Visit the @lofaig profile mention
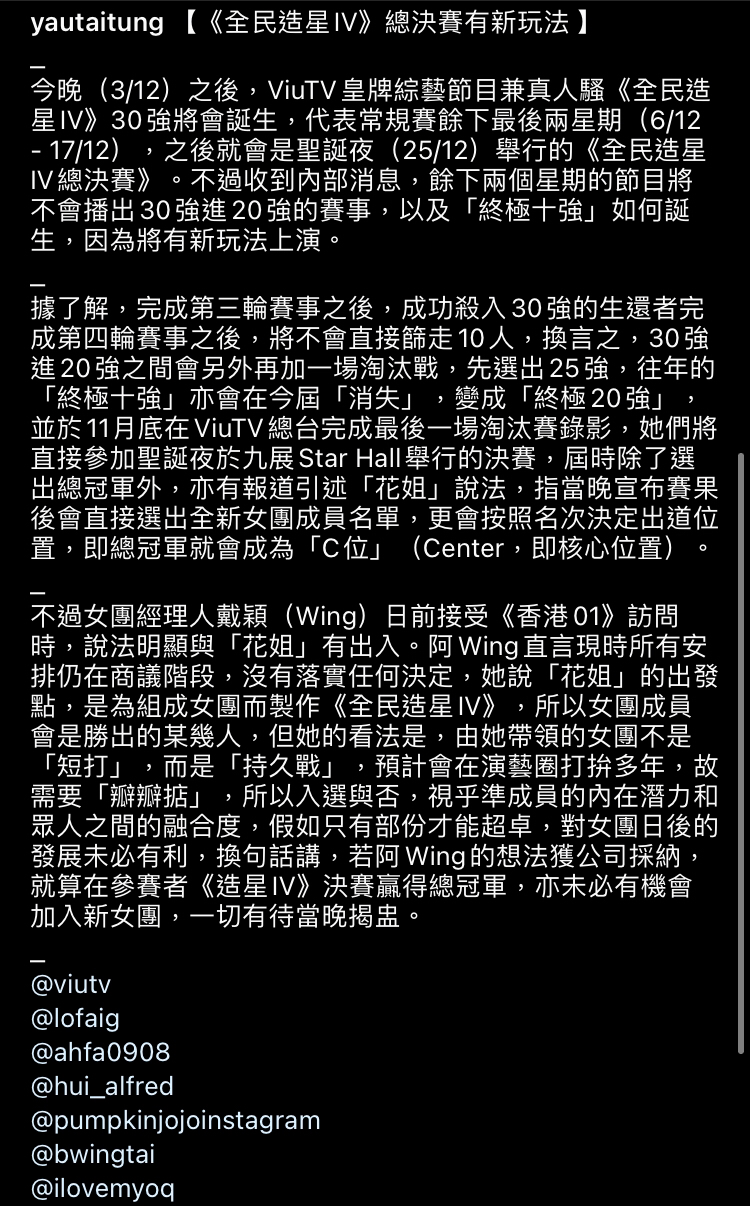The height and width of the screenshot is (1206, 750). (75, 1018)
